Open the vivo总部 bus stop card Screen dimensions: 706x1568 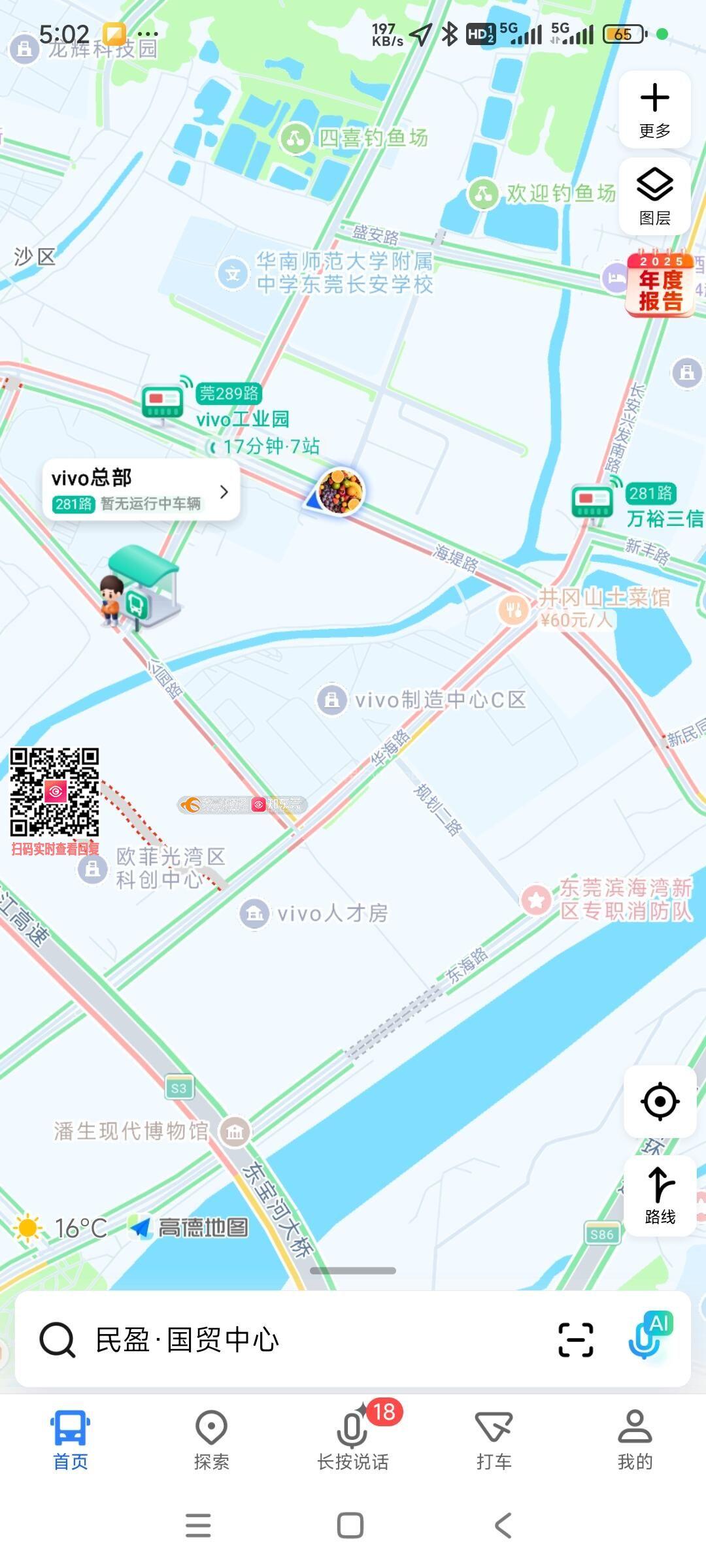(x=141, y=490)
